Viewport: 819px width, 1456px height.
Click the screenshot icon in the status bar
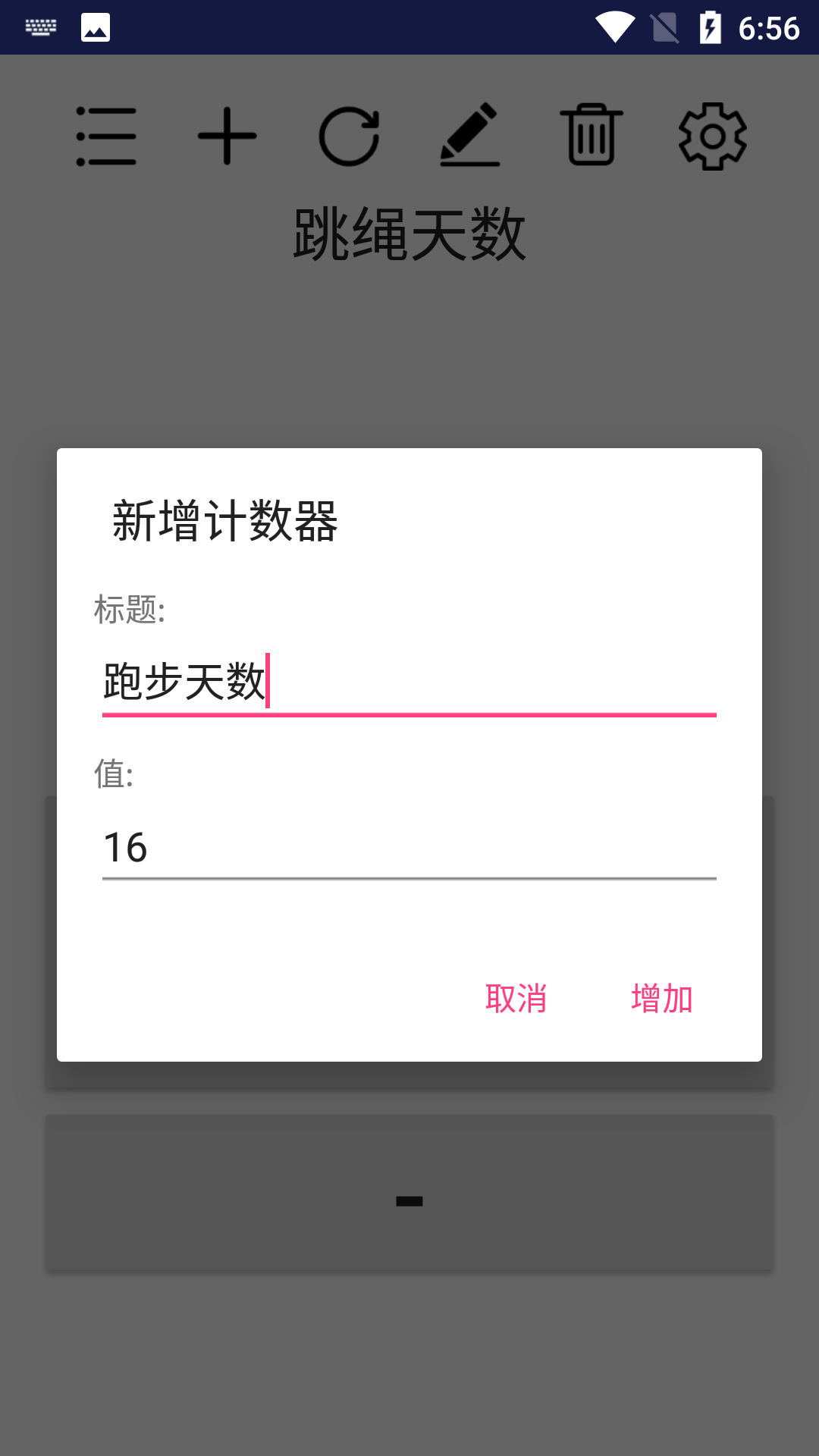[x=93, y=27]
